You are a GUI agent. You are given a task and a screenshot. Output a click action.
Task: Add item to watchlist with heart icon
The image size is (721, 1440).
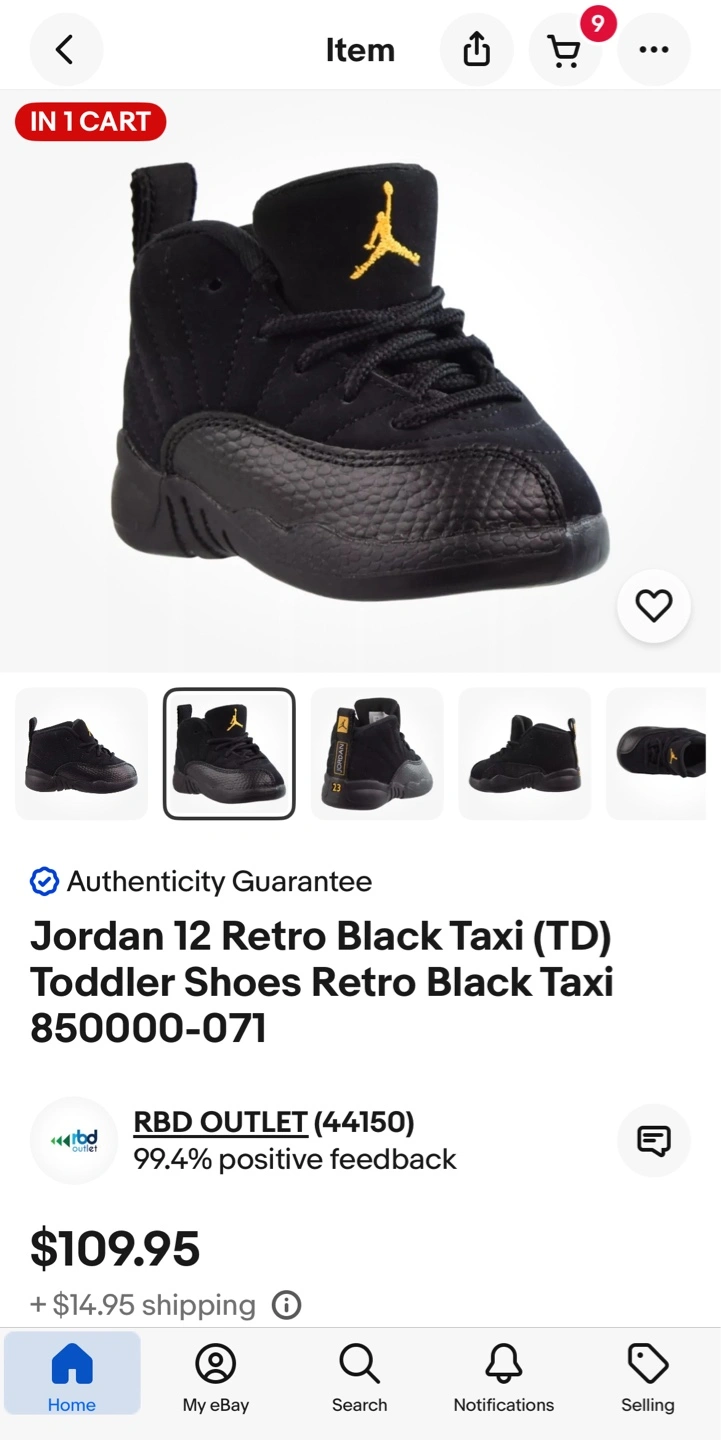tap(653, 606)
